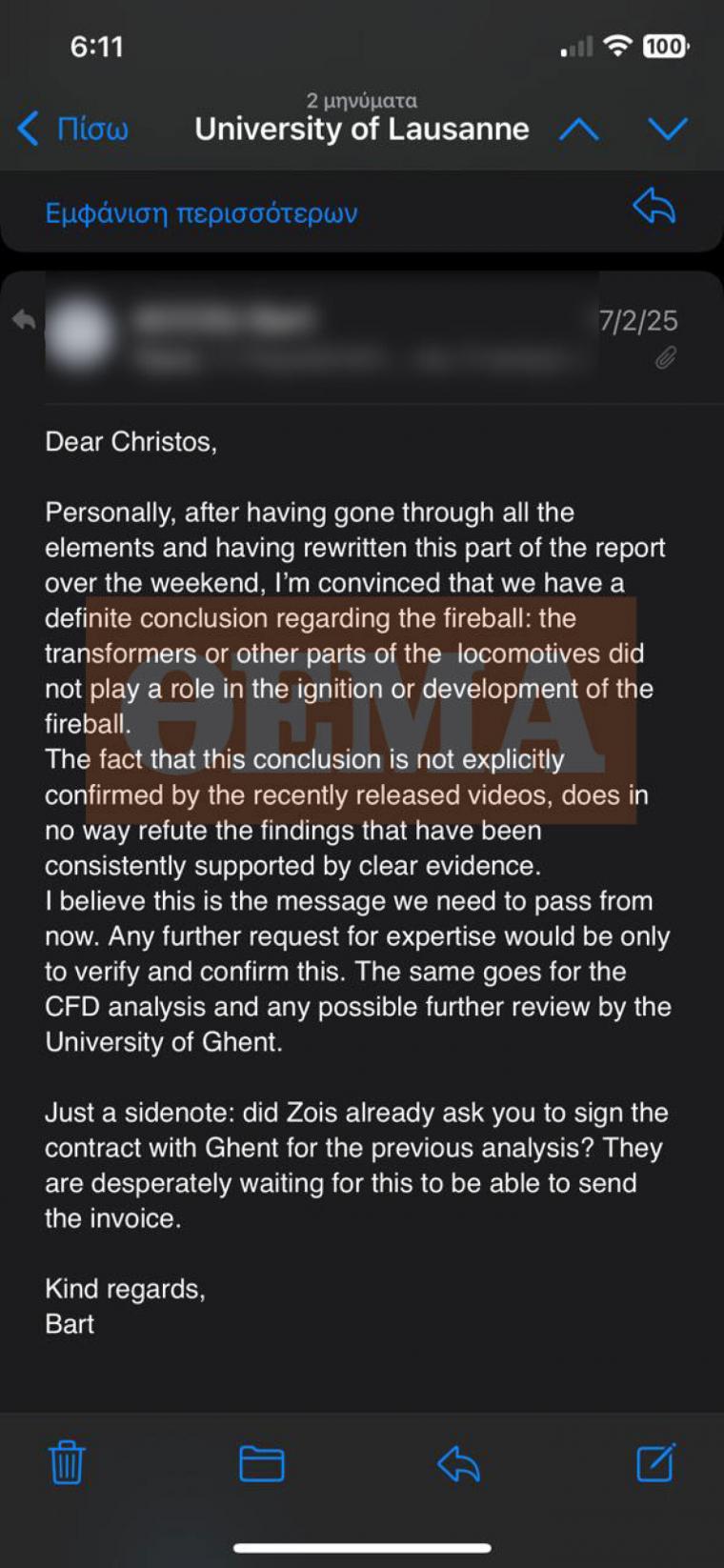This screenshot has width=724, height=1568.
Task: Tap the reply arrow next to Εμφάνιση περισσότερων
Action: pos(654,206)
